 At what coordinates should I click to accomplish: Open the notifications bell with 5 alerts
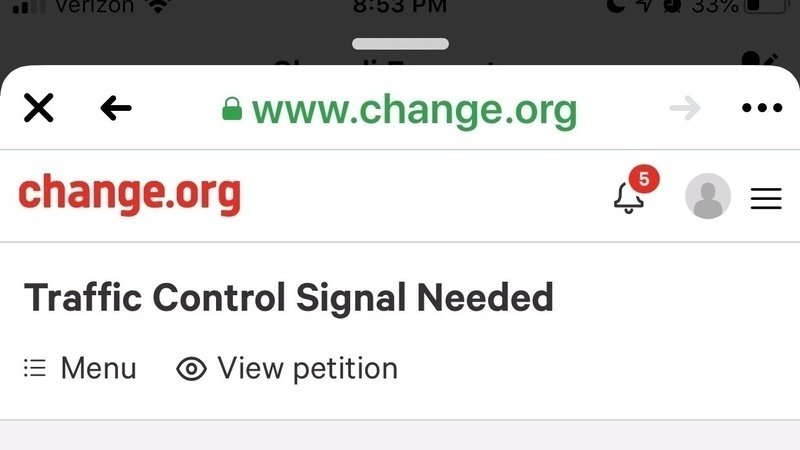click(x=629, y=195)
